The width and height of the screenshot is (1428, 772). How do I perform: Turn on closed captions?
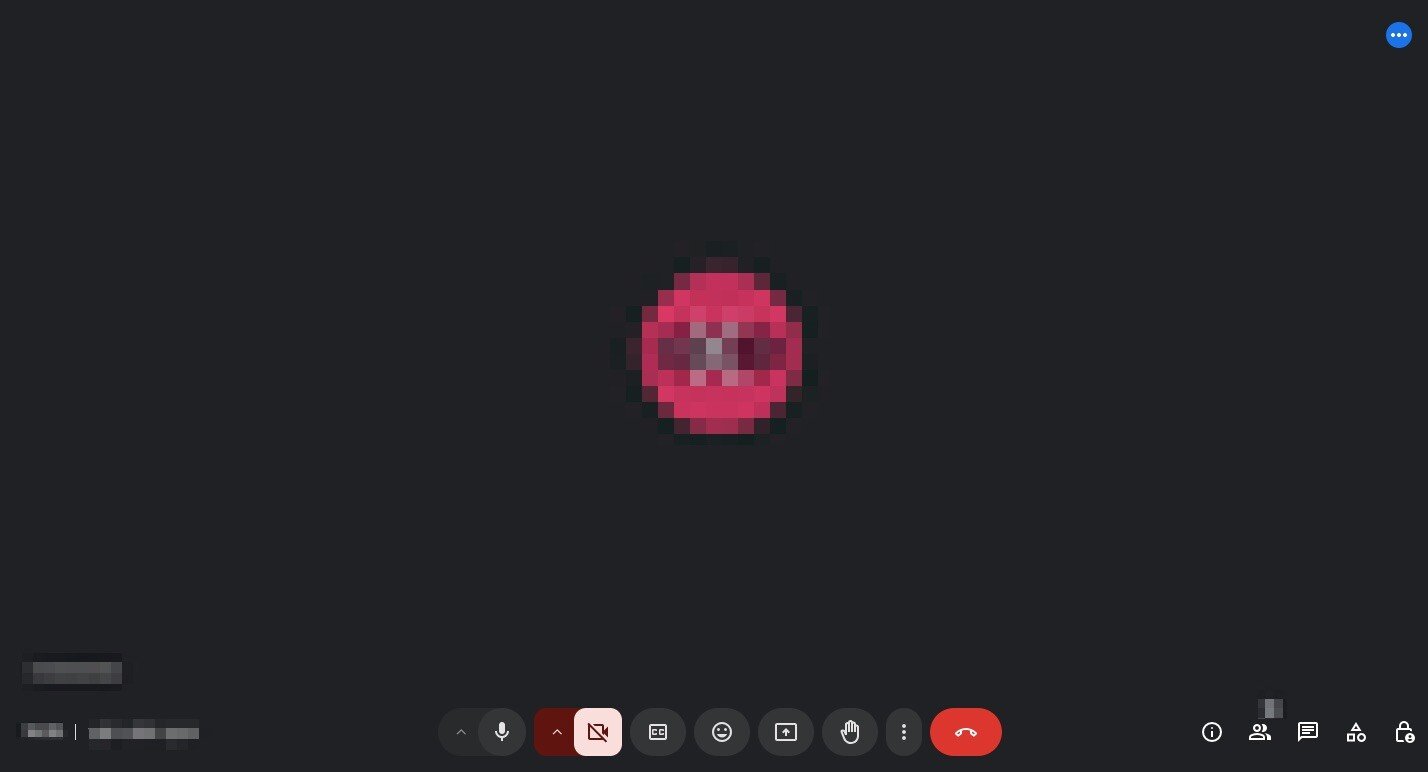[x=658, y=732]
